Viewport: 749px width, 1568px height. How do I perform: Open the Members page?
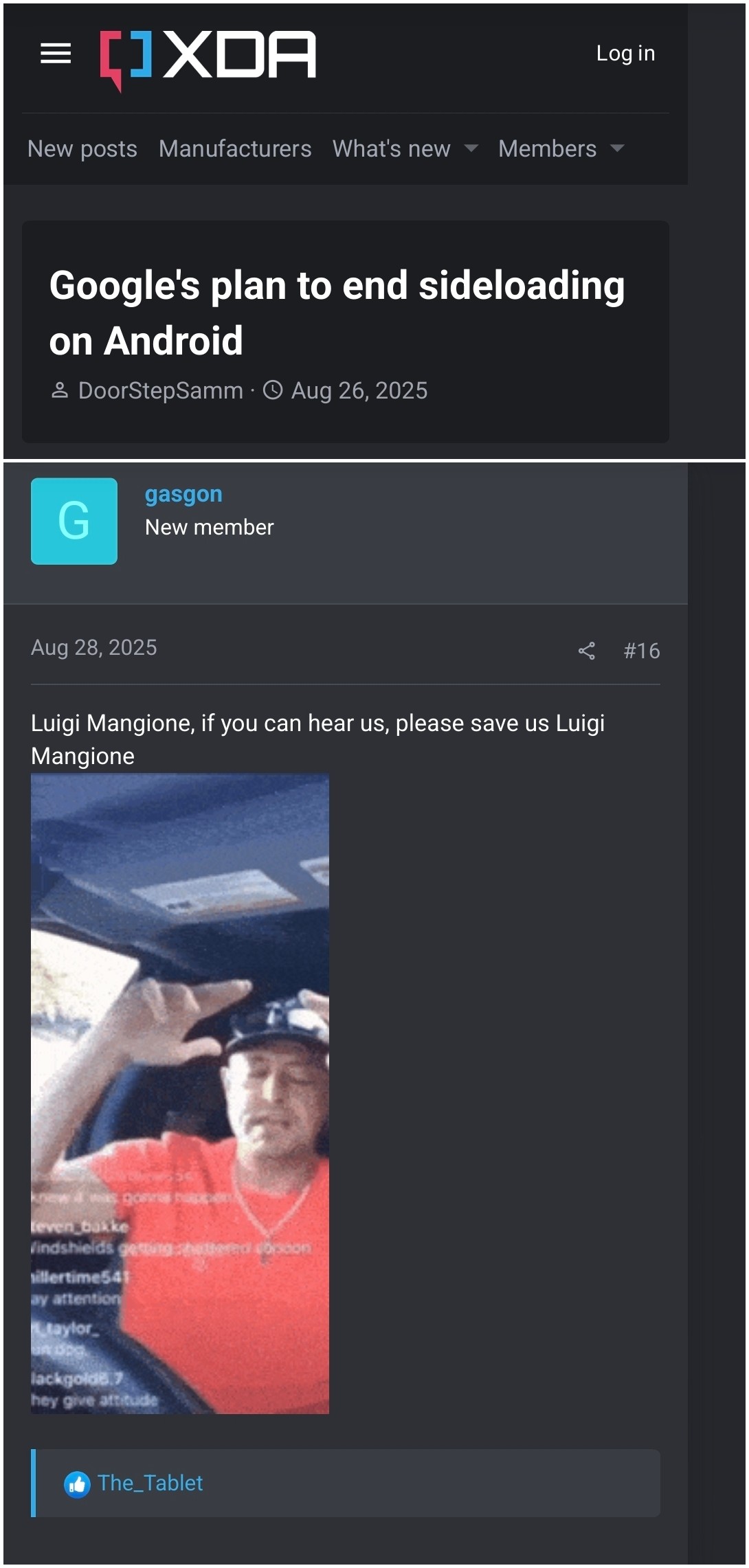coord(547,148)
